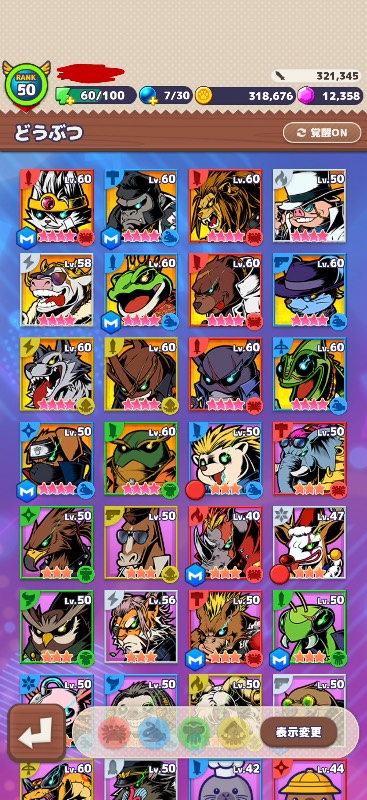
Task: Open the white cat Lv.60 character
Action: pos(57,207)
